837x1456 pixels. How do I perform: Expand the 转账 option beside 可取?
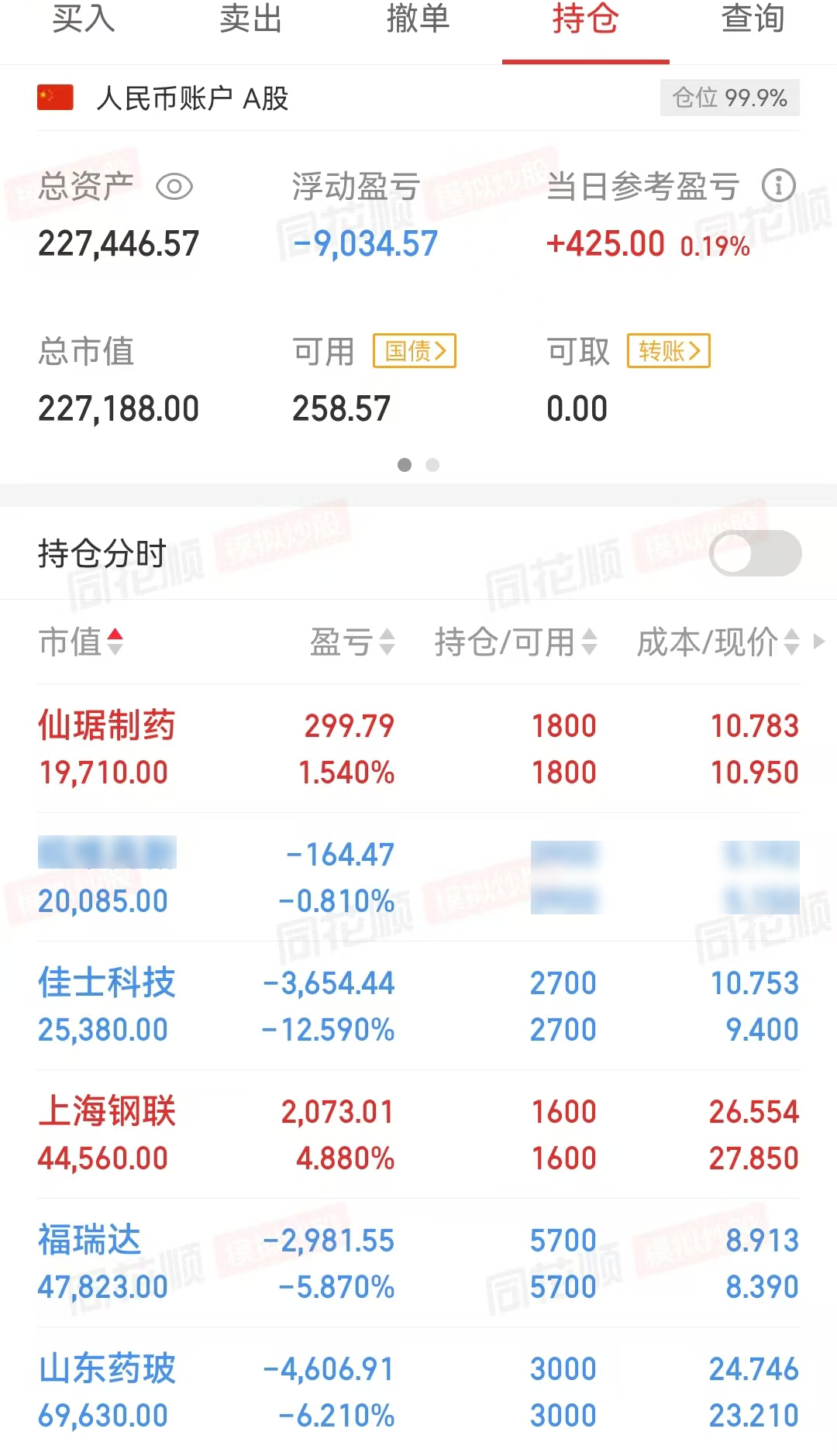point(668,350)
